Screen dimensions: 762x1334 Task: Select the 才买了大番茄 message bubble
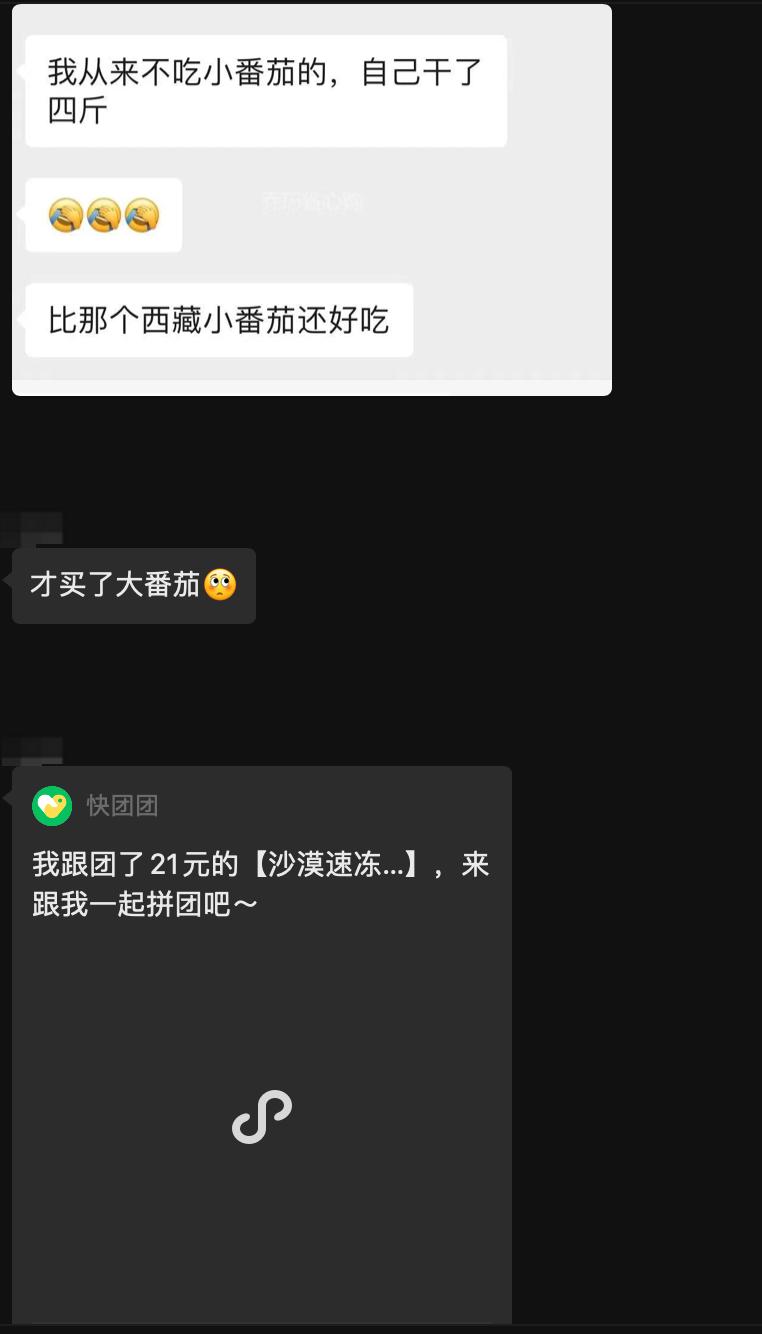(x=133, y=585)
